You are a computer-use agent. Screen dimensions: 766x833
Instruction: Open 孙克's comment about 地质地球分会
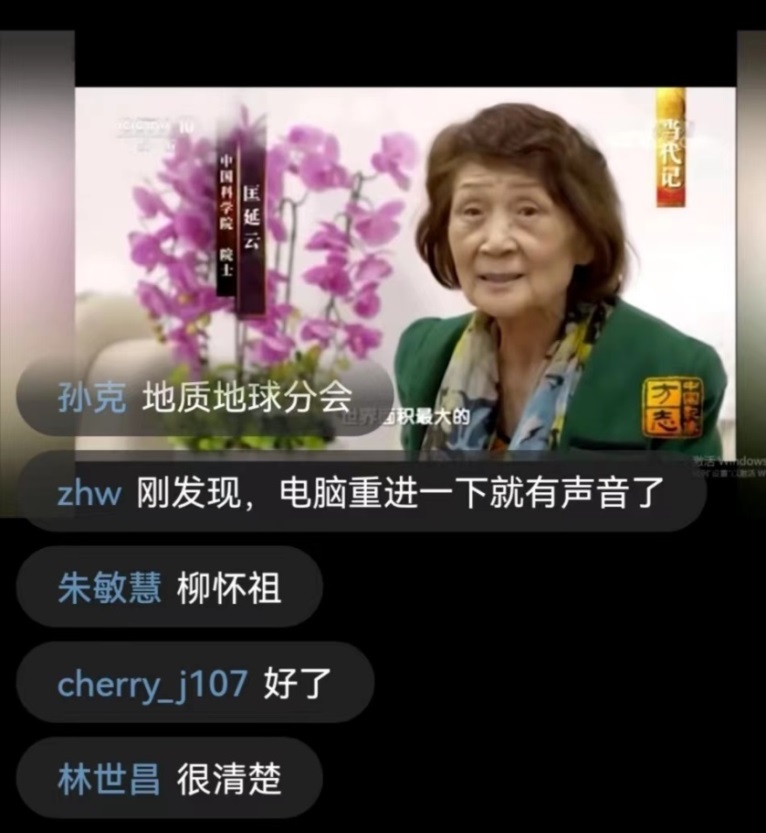pyautogui.click(x=205, y=398)
